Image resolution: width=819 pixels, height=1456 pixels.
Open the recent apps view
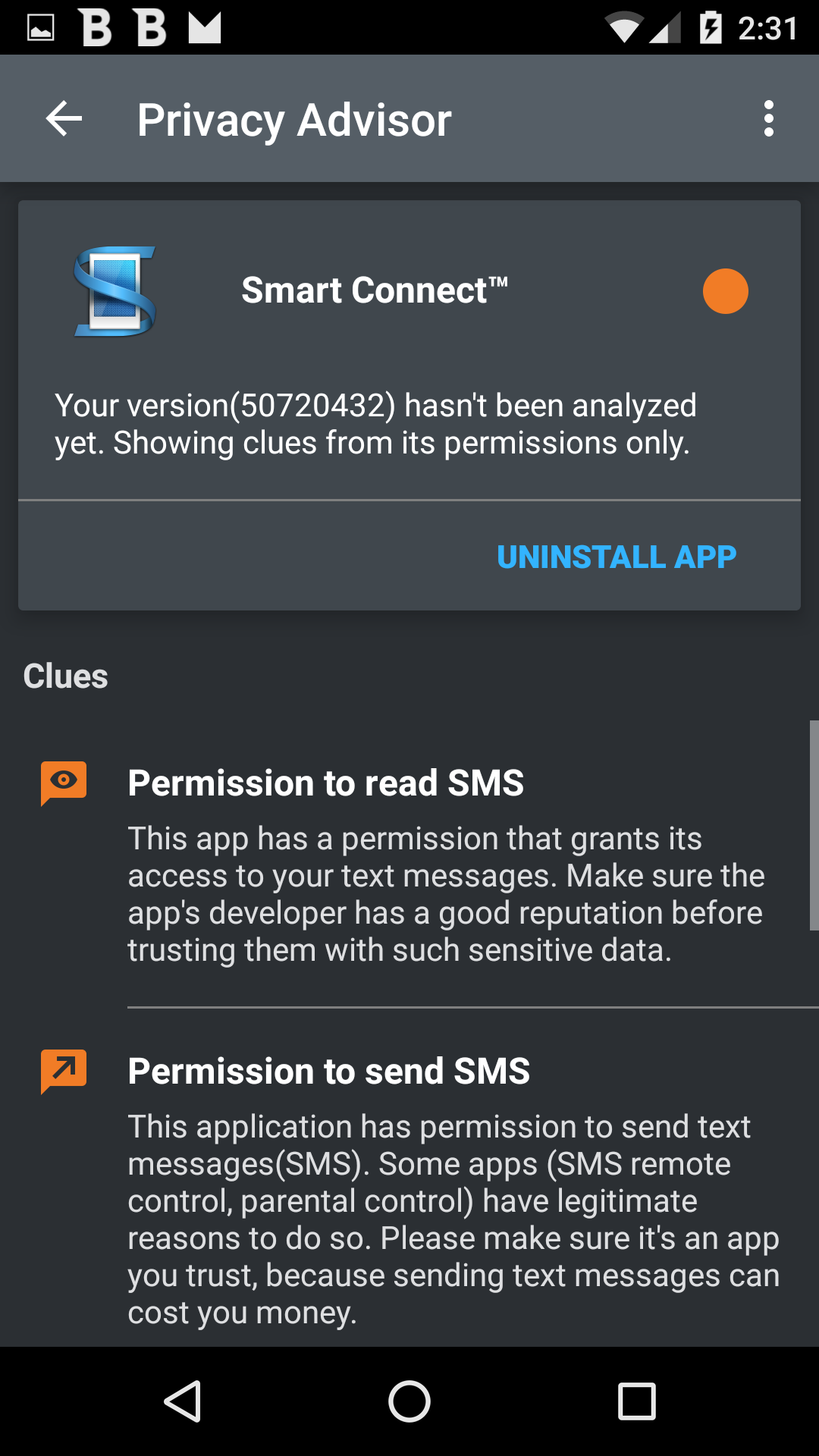637,1401
